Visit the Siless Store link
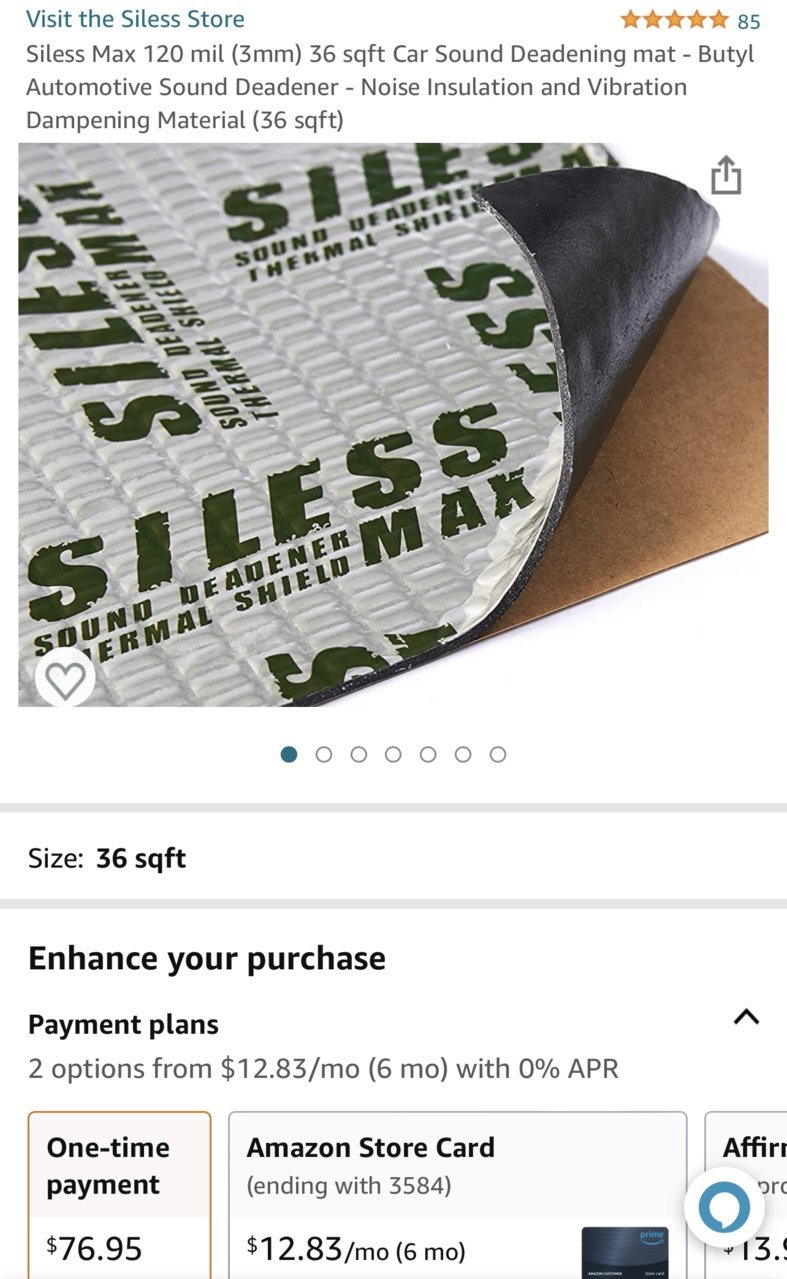 pos(135,19)
